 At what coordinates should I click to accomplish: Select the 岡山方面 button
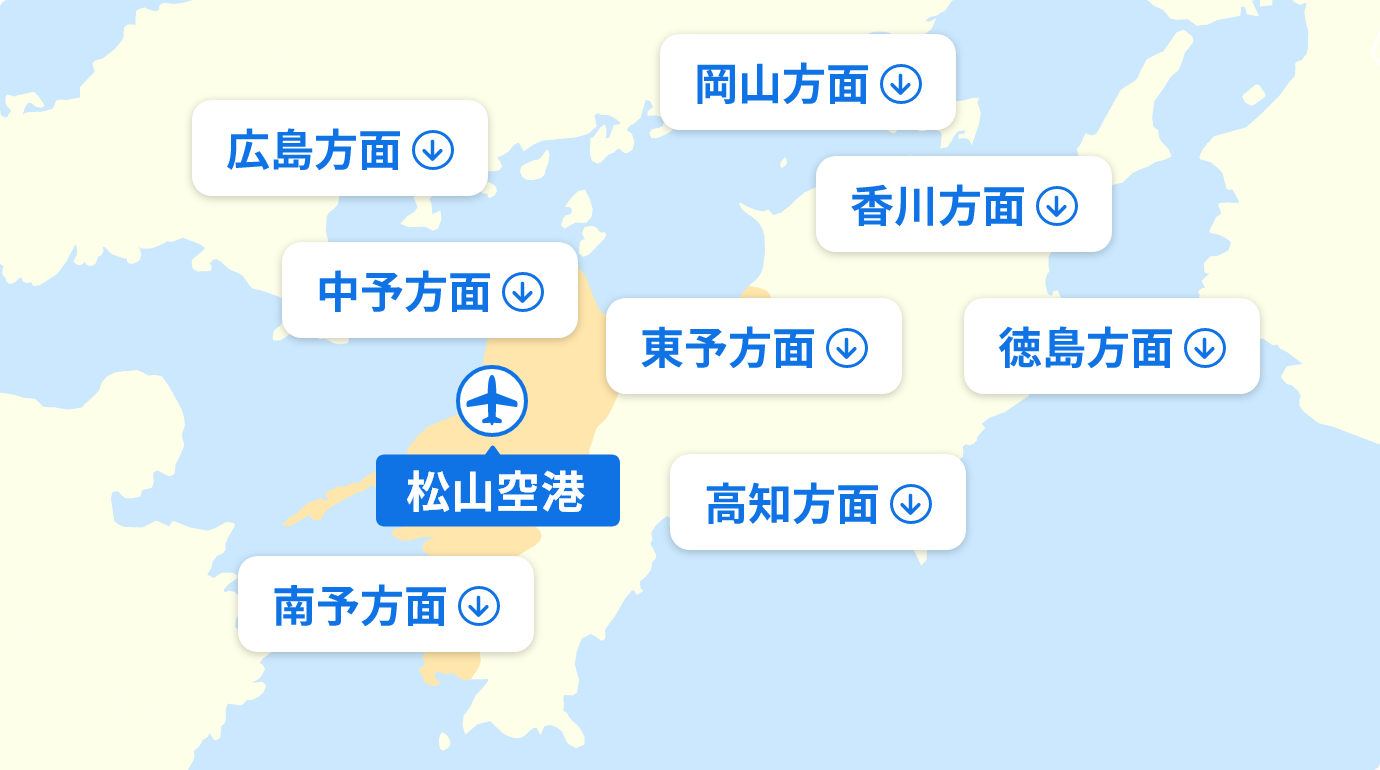click(x=808, y=83)
